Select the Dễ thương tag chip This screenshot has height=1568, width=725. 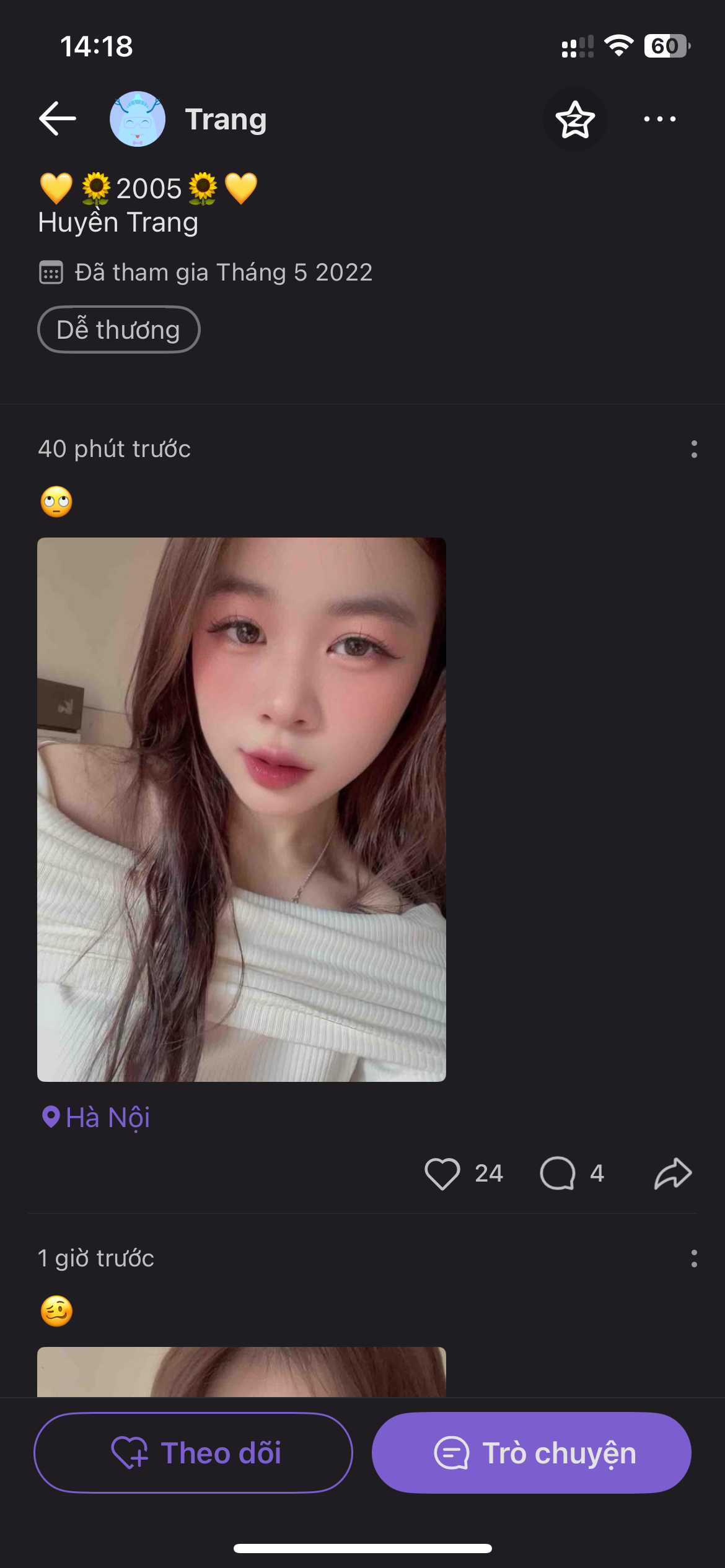[118, 329]
